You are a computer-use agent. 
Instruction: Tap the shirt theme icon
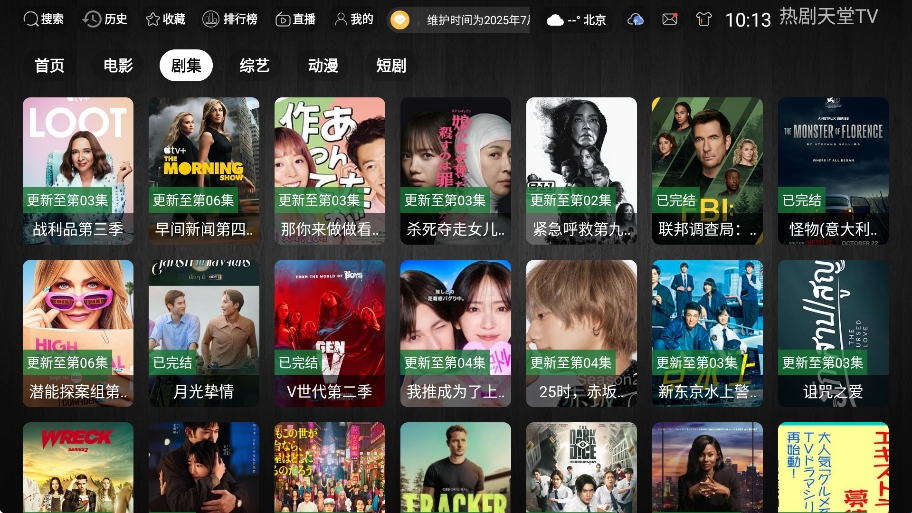click(703, 19)
